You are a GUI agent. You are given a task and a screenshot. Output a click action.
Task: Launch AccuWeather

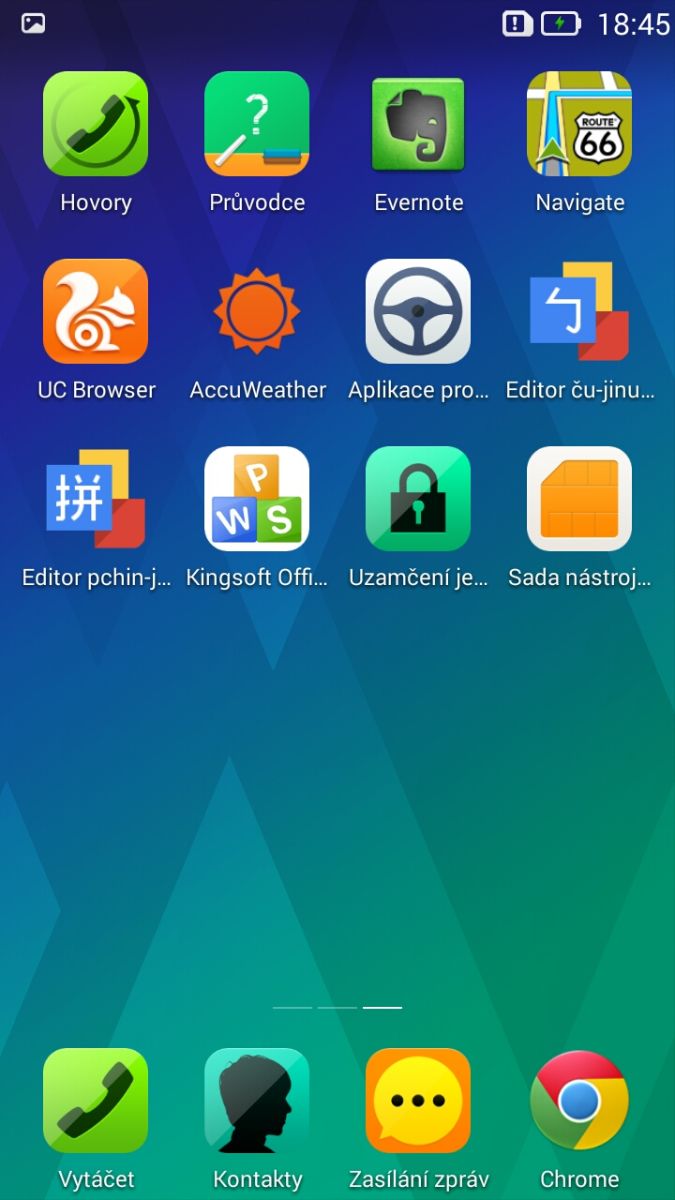coord(257,311)
